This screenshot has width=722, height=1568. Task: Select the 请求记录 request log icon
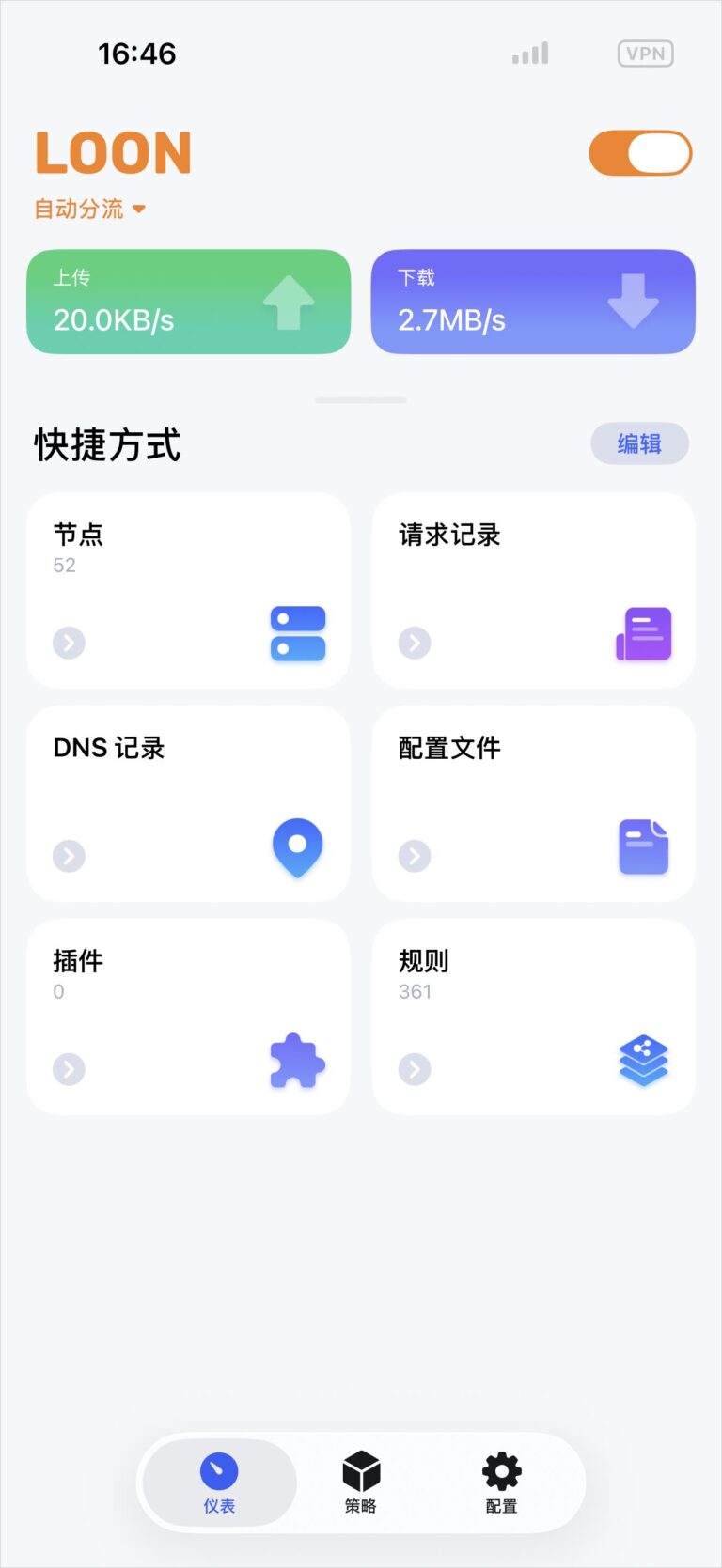pos(643,634)
